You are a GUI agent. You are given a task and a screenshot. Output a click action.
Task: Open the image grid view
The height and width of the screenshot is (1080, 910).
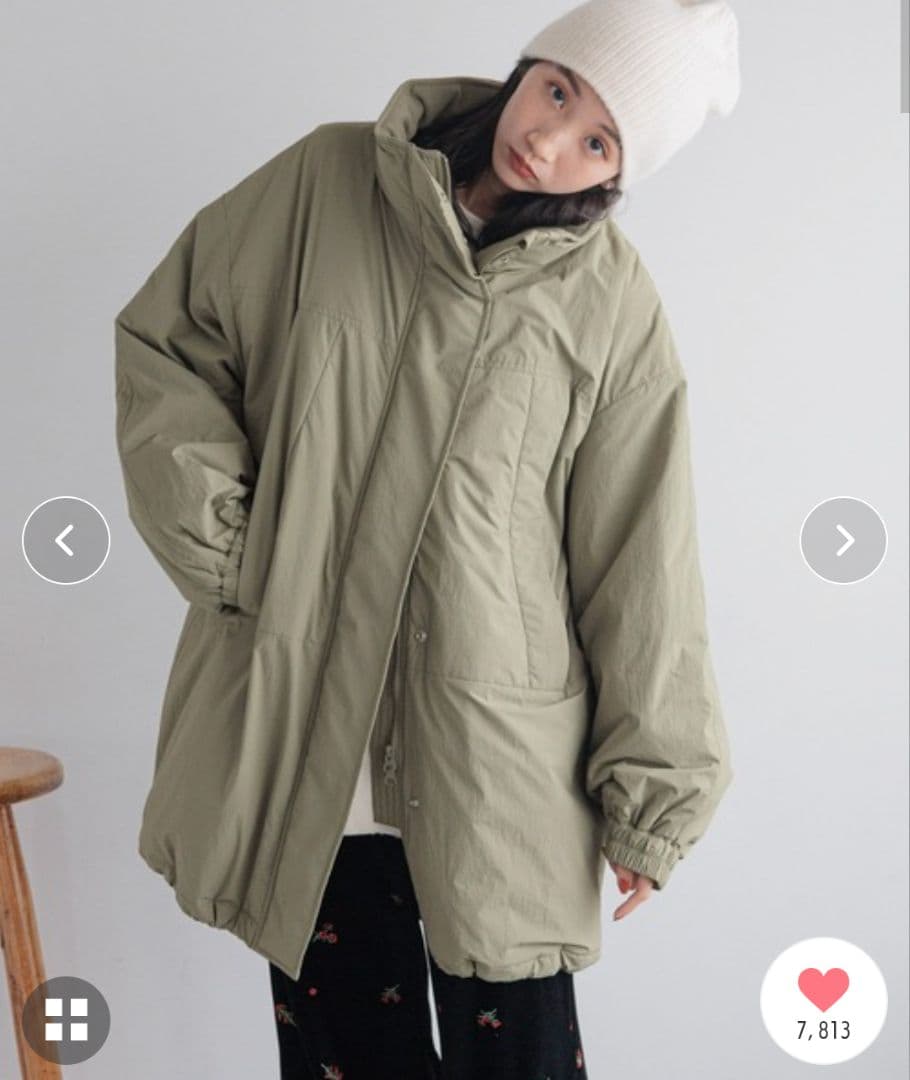(66, 1019)
